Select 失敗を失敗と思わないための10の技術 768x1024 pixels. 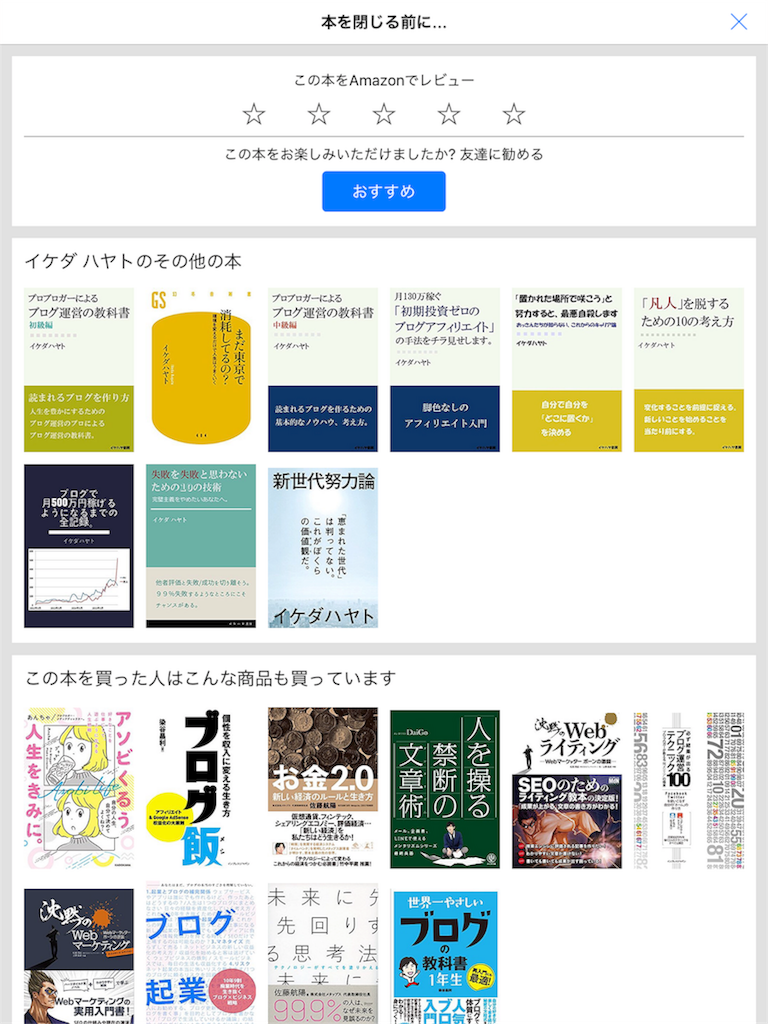click(x=201, y=546)
